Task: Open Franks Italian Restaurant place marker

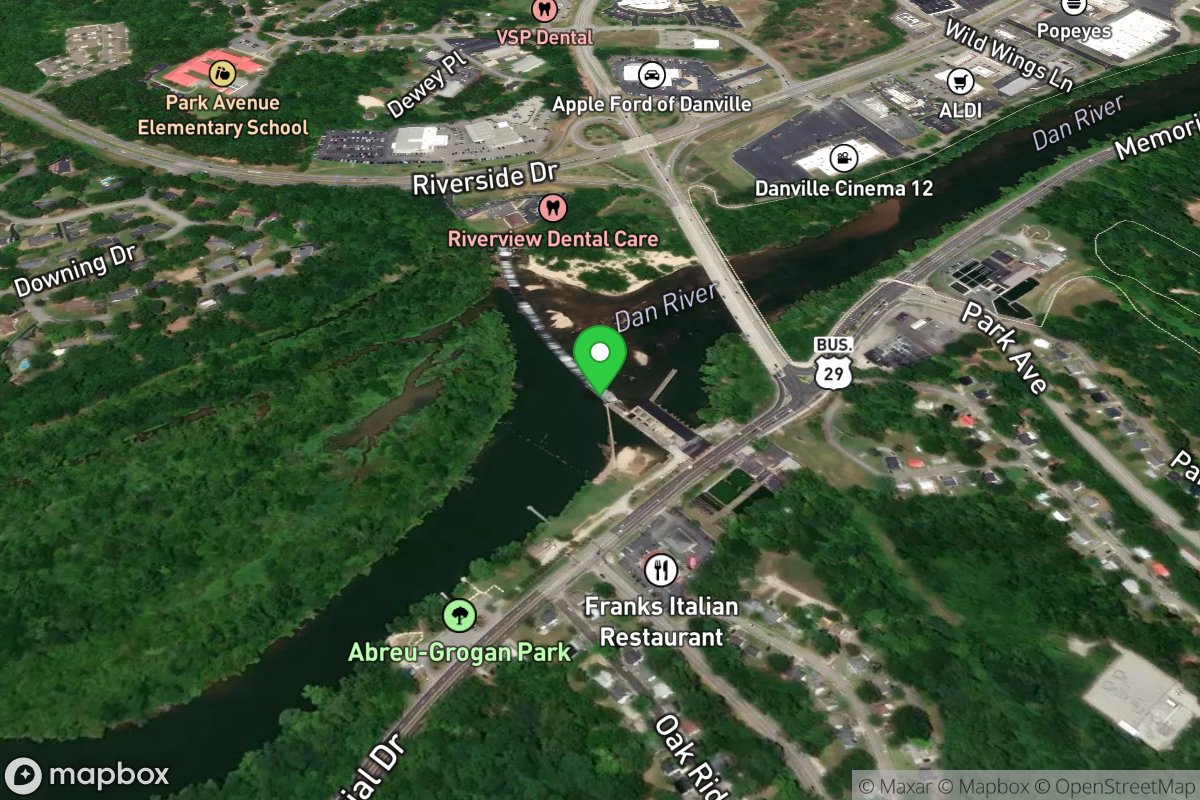Action: pyautogui.click(x=660, y=571)
